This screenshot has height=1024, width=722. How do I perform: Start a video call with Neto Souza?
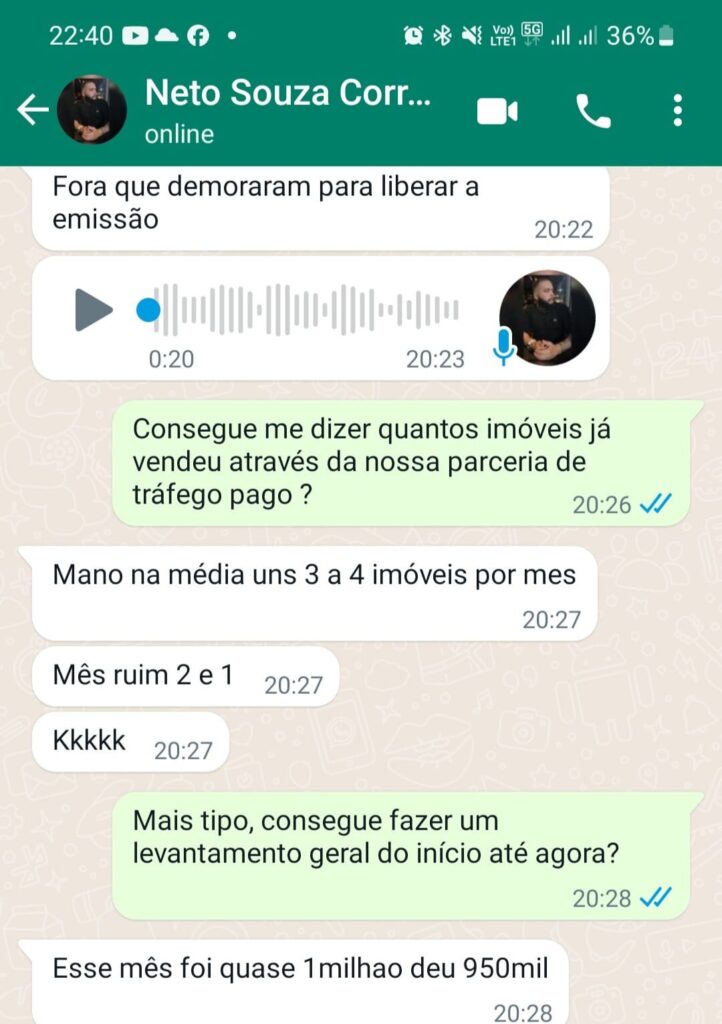click(x=497, y=110)
